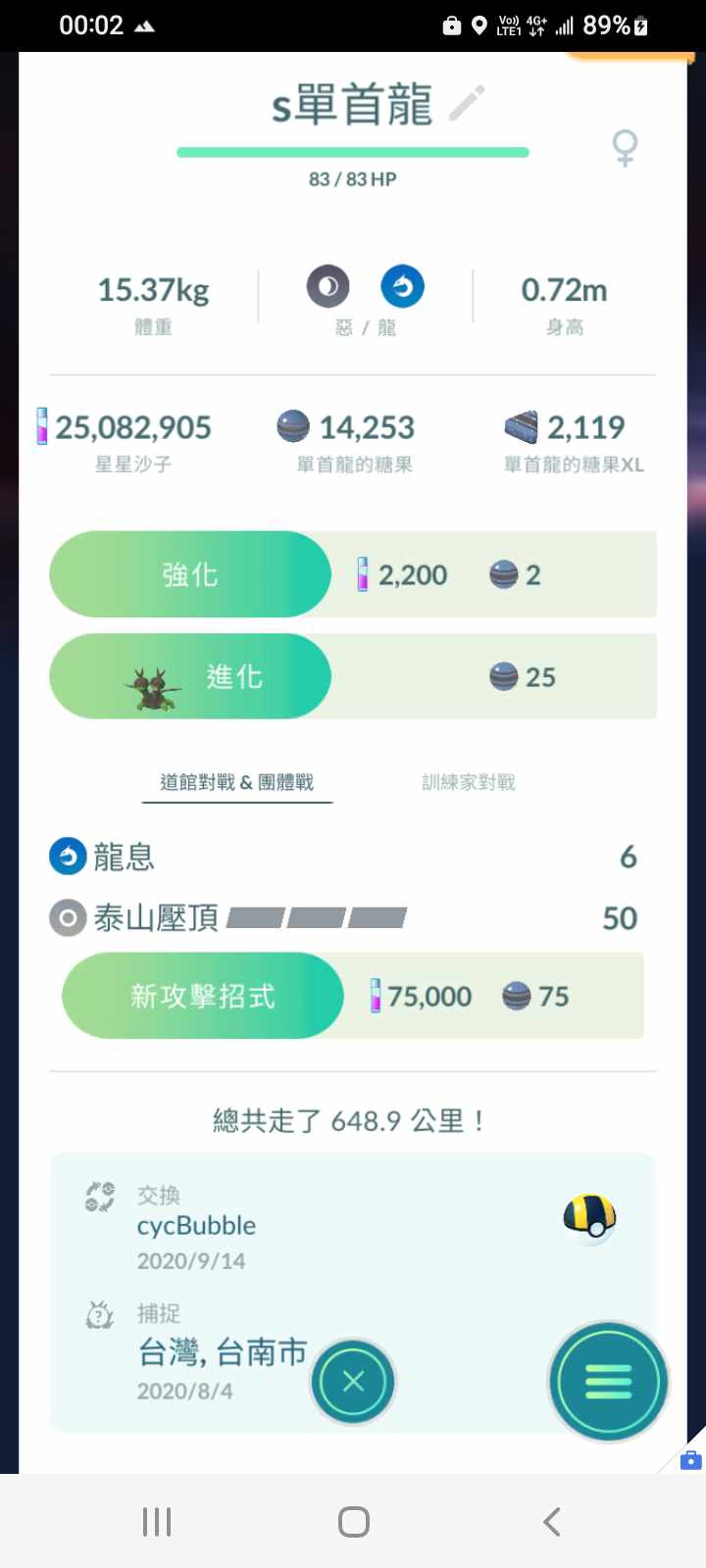
Task: Close the Pokémon detail page
Action: (353, 1382)
